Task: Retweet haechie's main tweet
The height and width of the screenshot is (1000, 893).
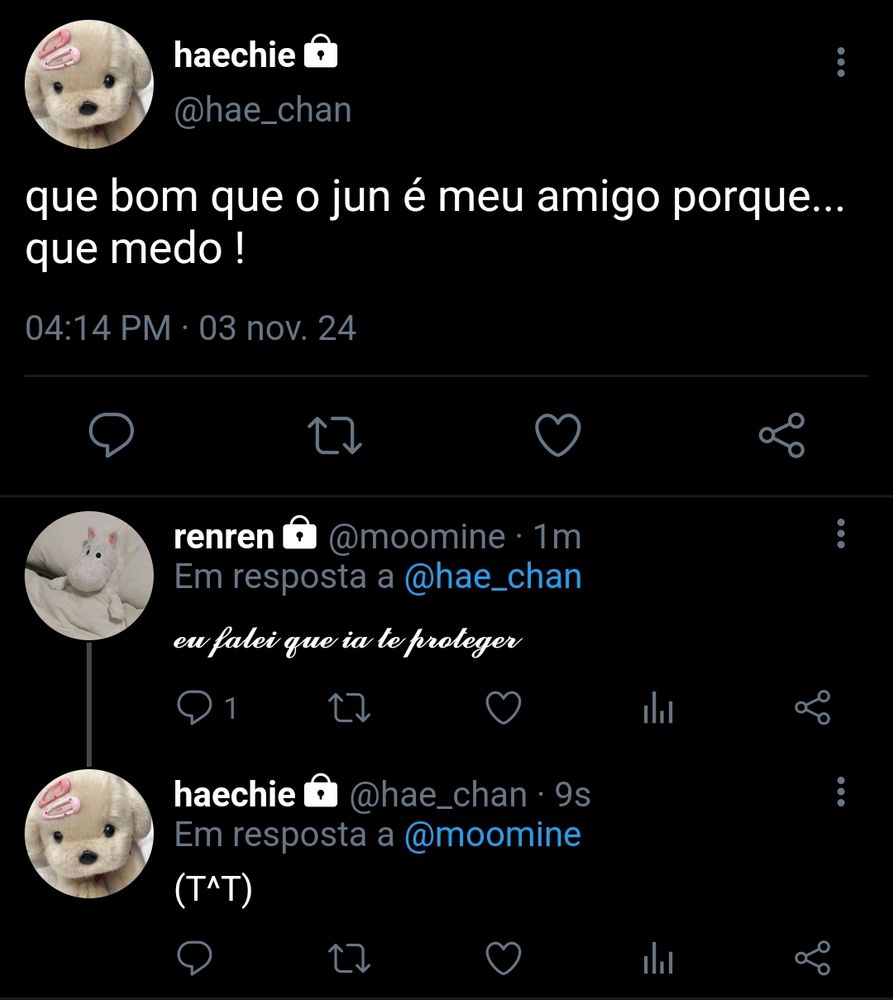Action: click(335, 435)
